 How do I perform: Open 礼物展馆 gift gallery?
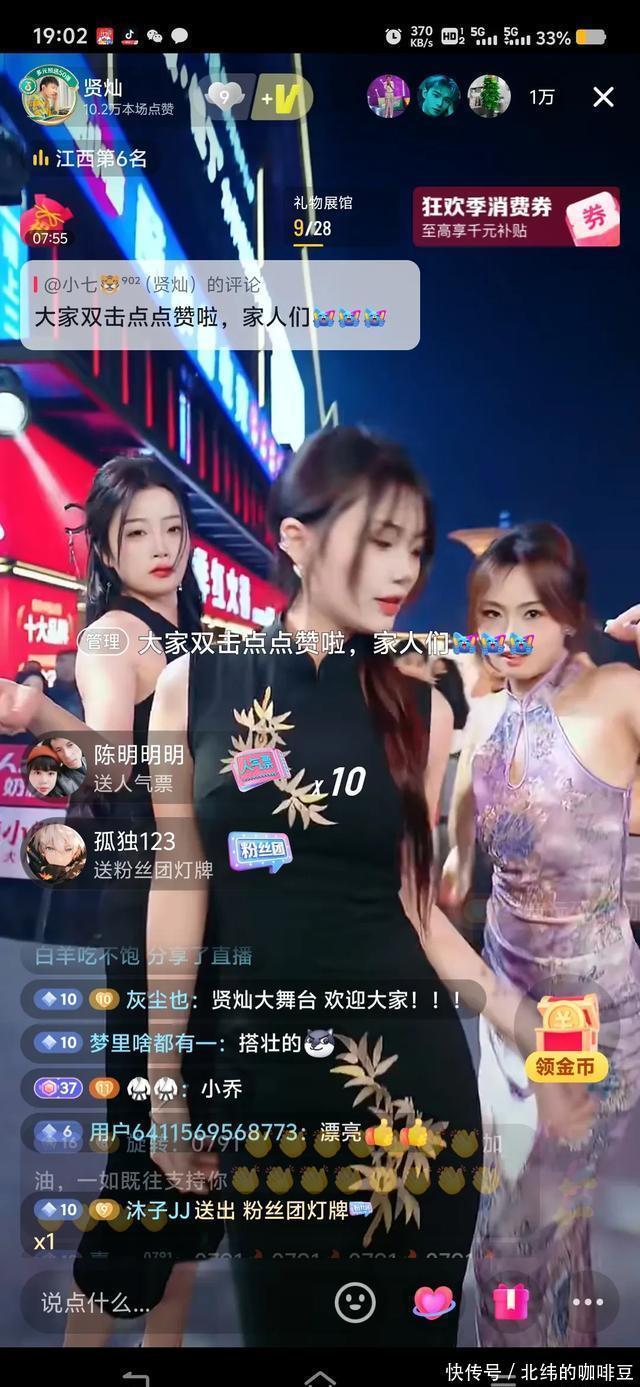point(322,216)
